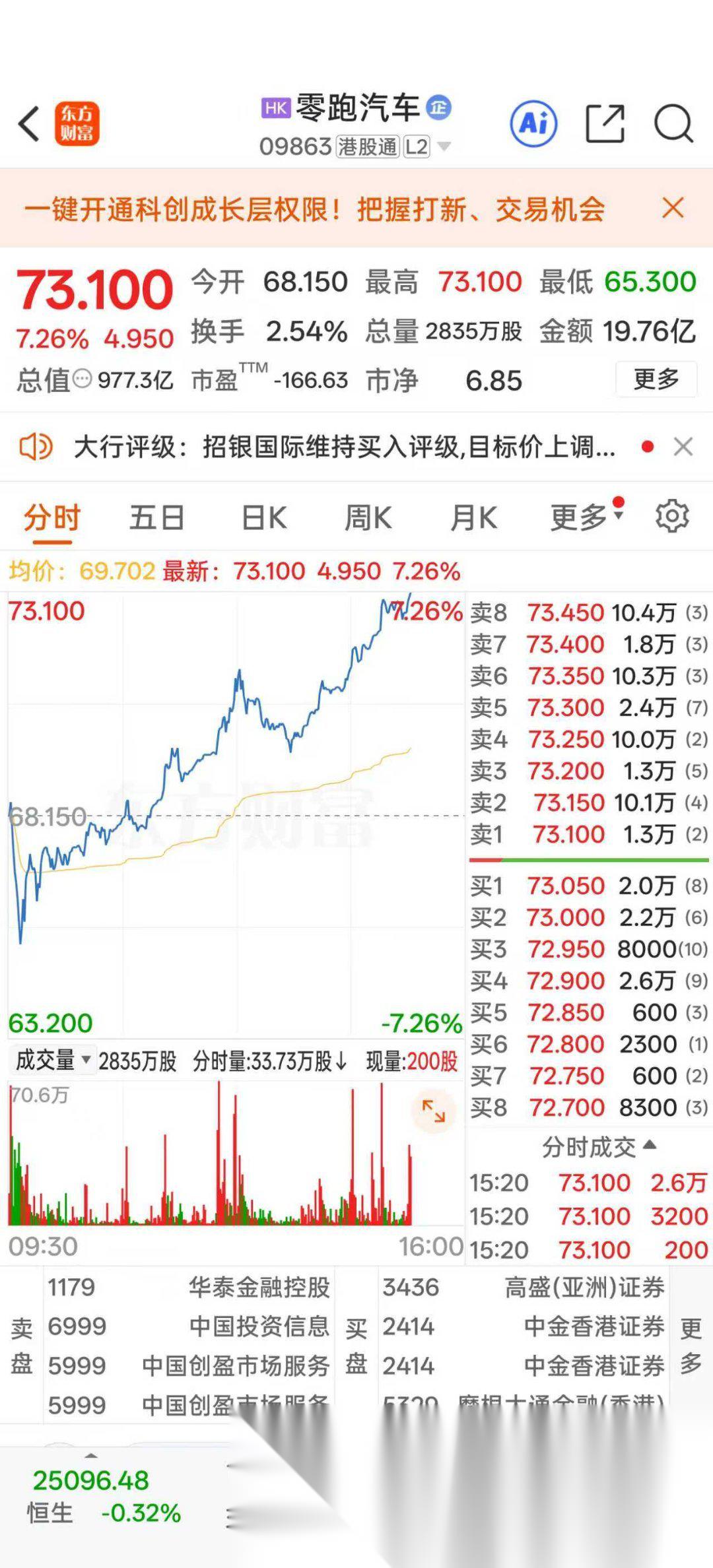Viewport: 713px width, 1568px height.
Task: Dismiss the 科创成长层权限 banner
Action: point(673,209)
